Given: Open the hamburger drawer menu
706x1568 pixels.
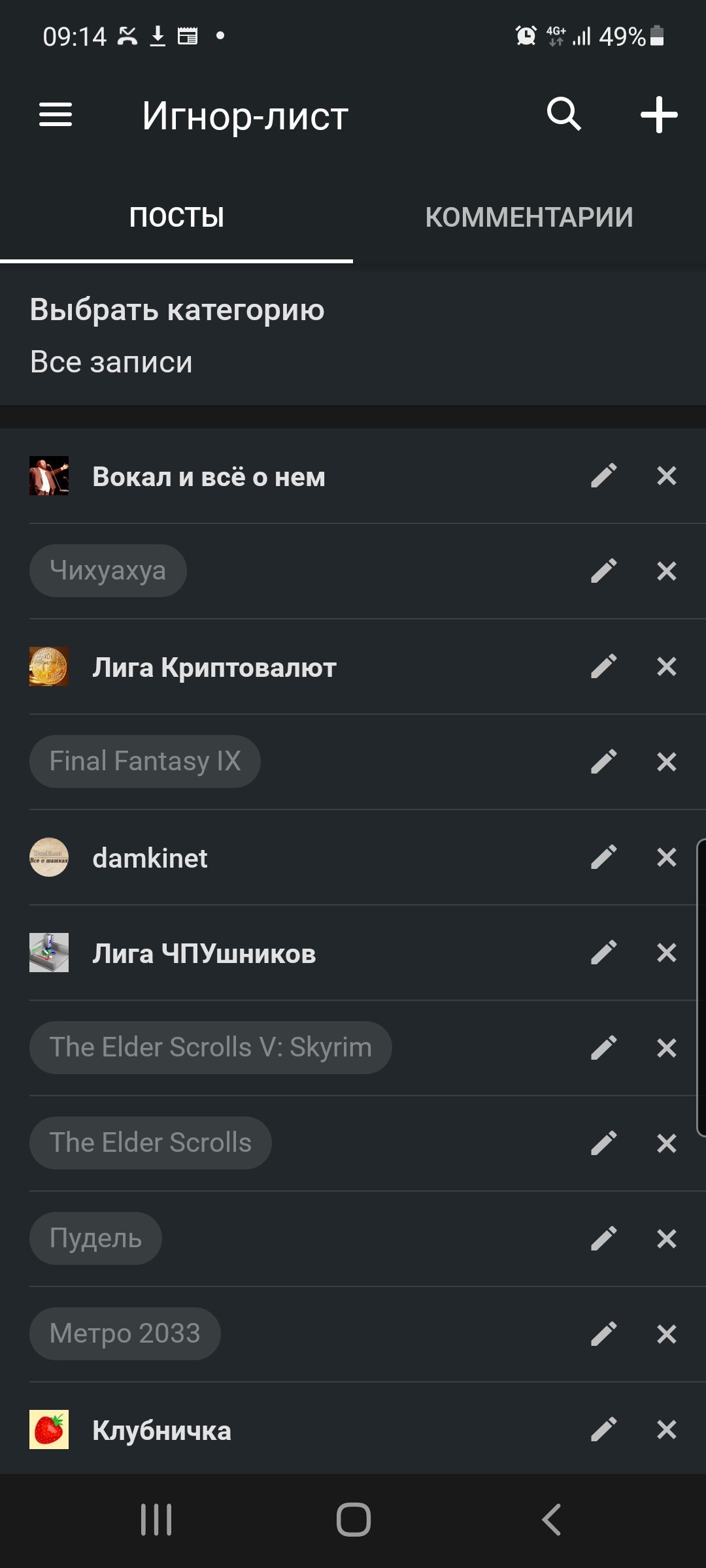Looking at the screenshot, I should point(56,115).
